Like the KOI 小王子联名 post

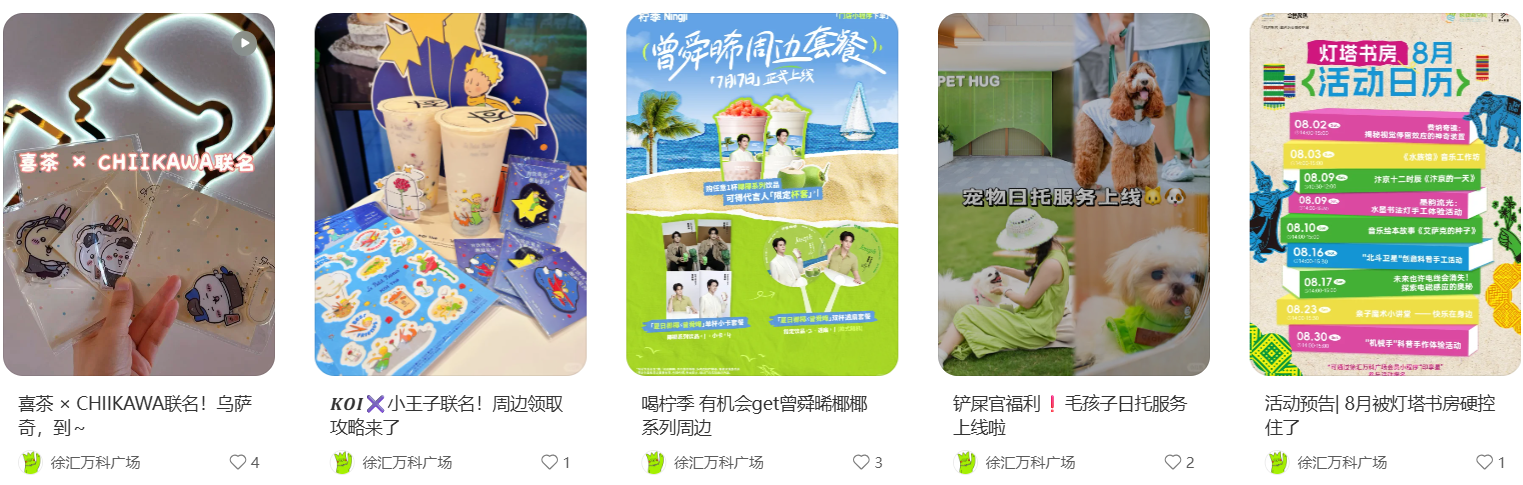550,462
